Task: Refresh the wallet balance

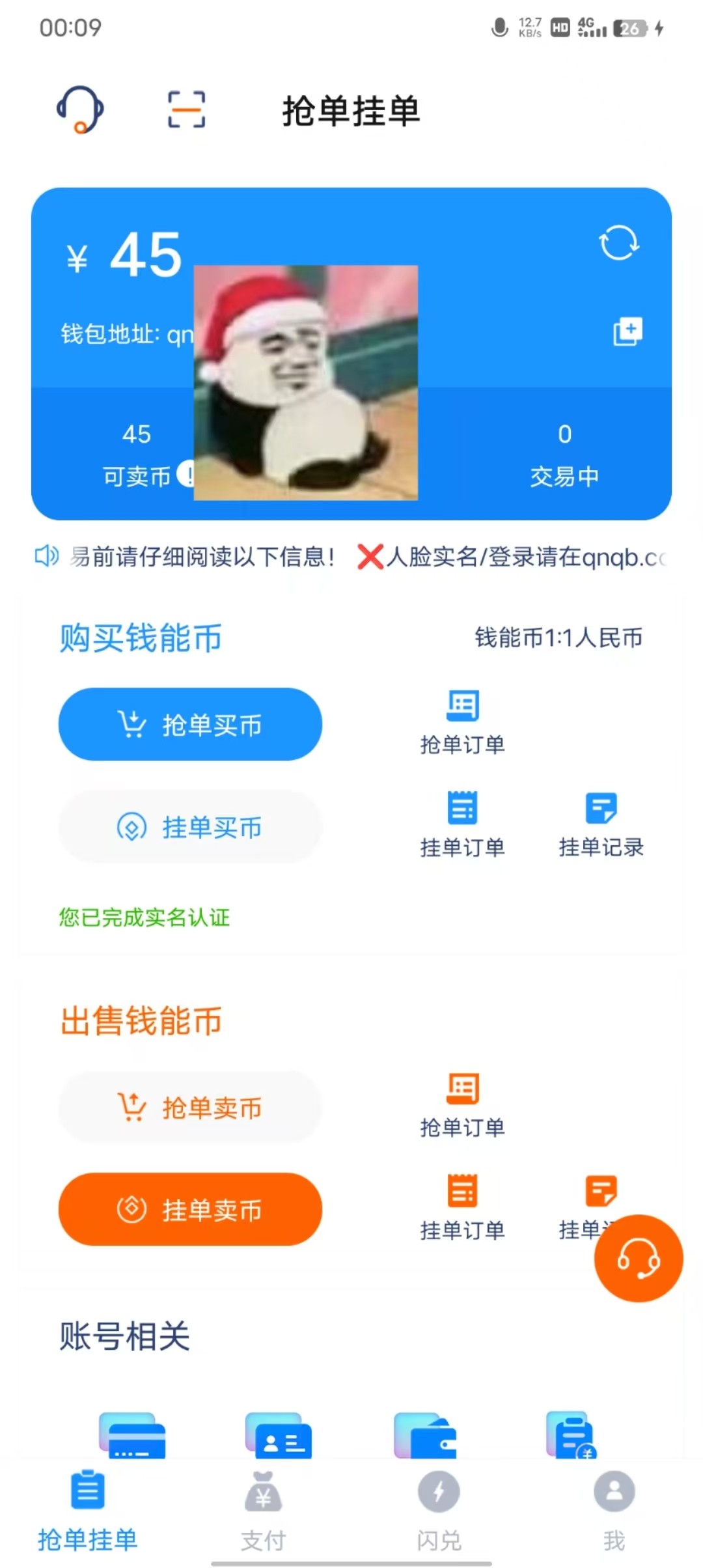Action: pos(618,243)
